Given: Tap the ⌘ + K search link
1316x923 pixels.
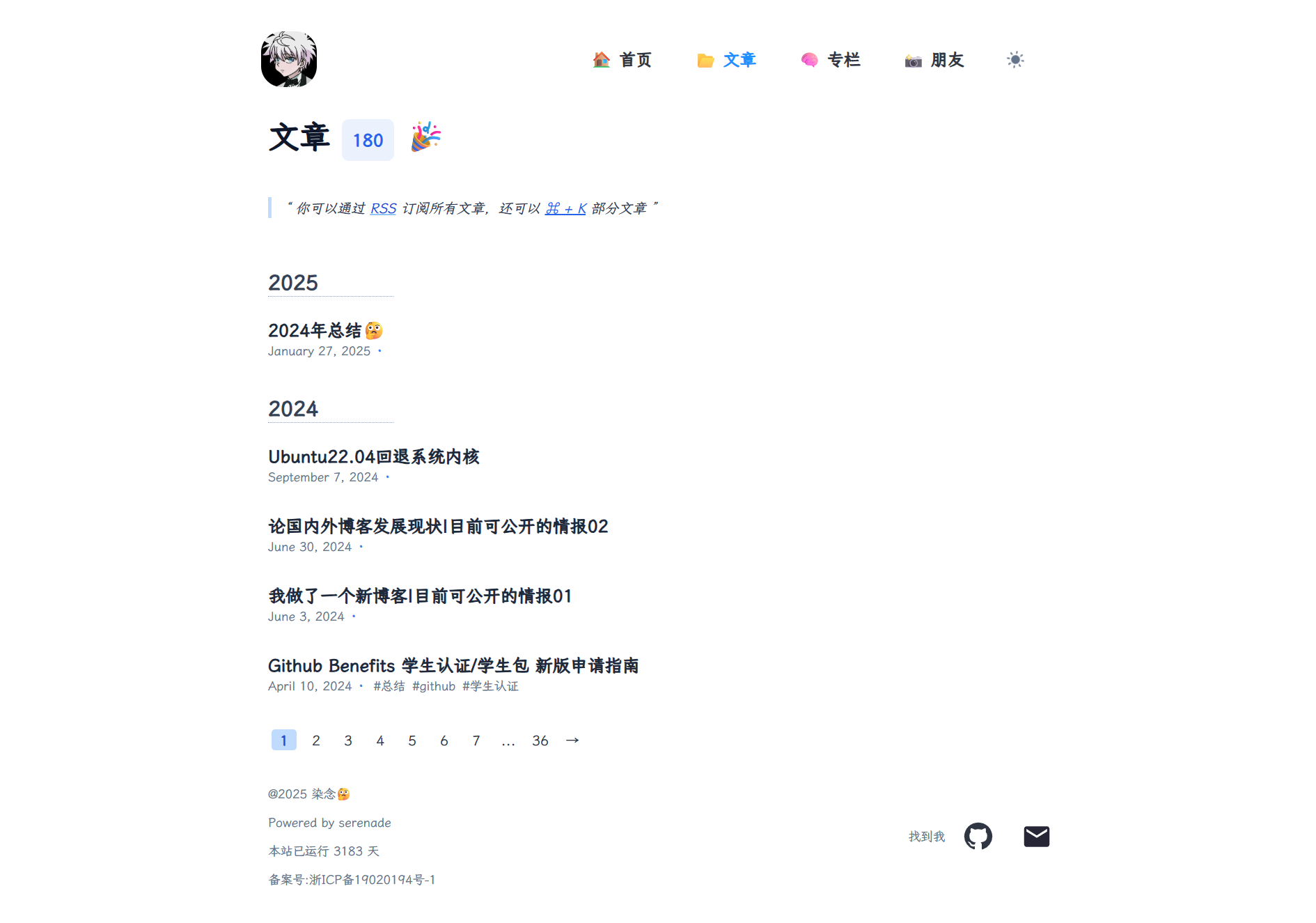Looking at the screenshot, I should [x=565, y=208].
